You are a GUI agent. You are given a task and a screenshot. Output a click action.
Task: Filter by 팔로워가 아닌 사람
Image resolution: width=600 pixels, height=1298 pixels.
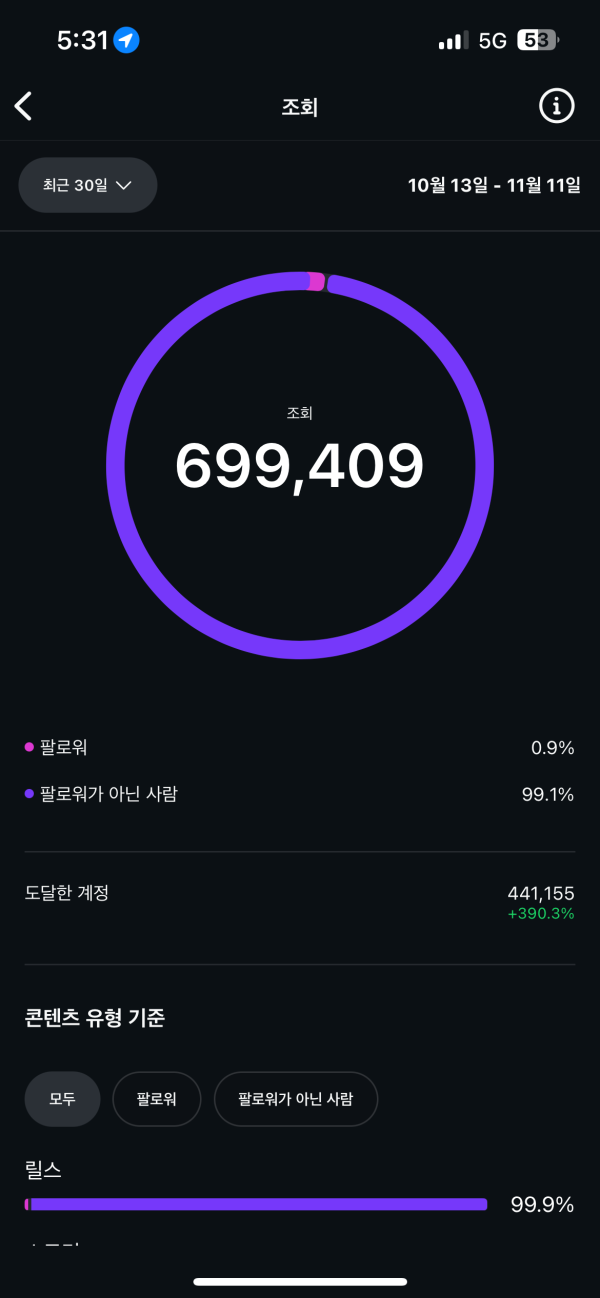(x=295, y=1099)
